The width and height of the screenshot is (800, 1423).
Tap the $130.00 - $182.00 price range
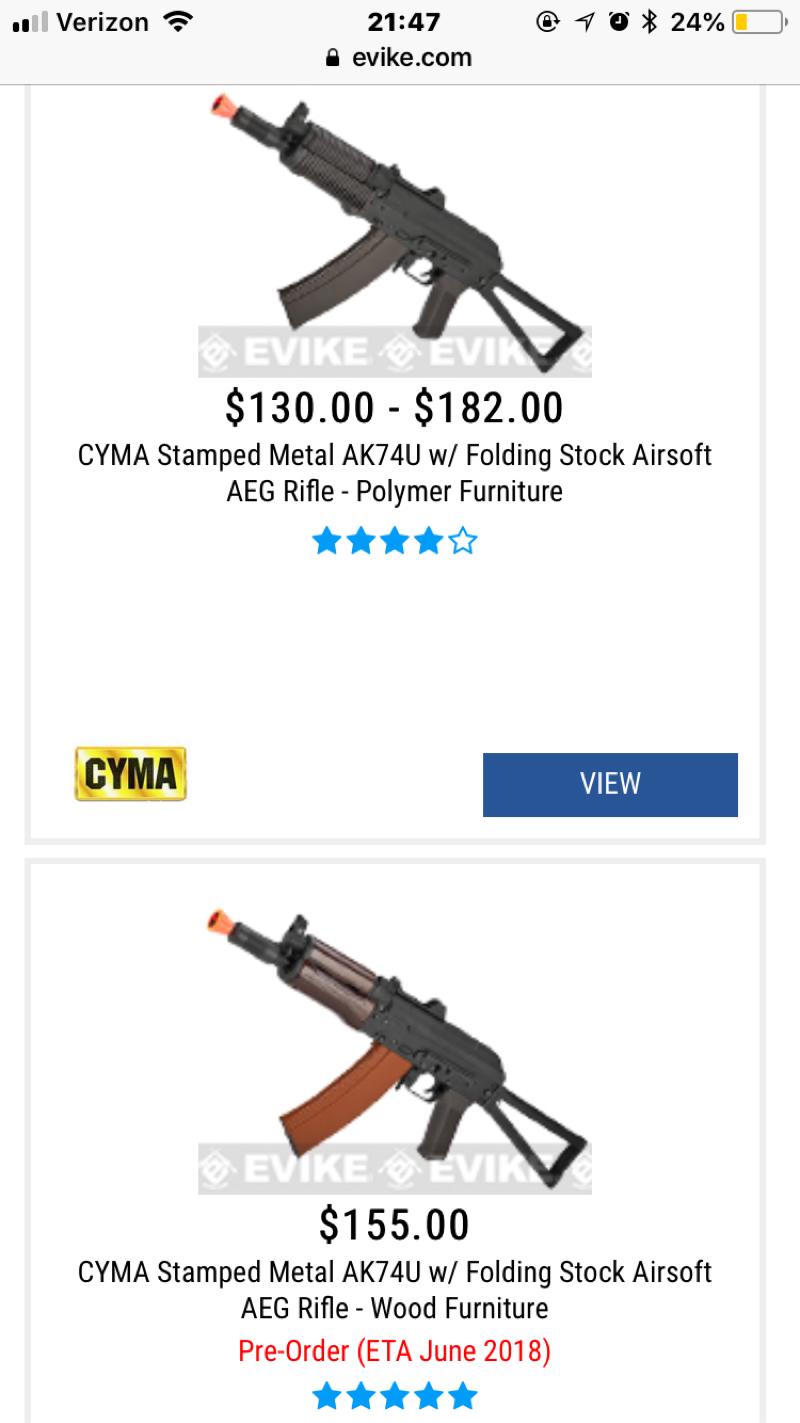coord(394,407)
